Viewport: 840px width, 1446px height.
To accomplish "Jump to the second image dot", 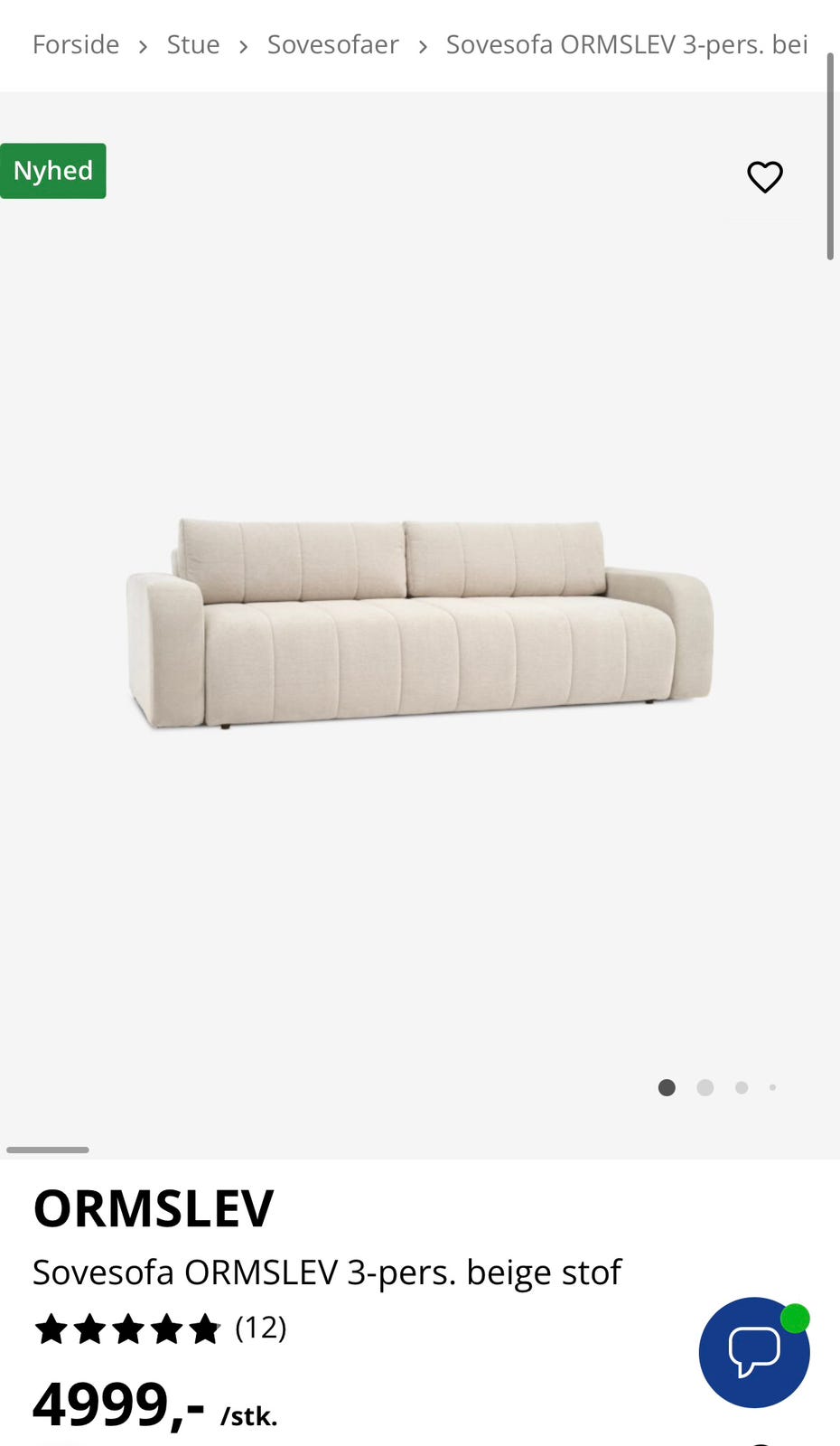I will point(705,1087).
